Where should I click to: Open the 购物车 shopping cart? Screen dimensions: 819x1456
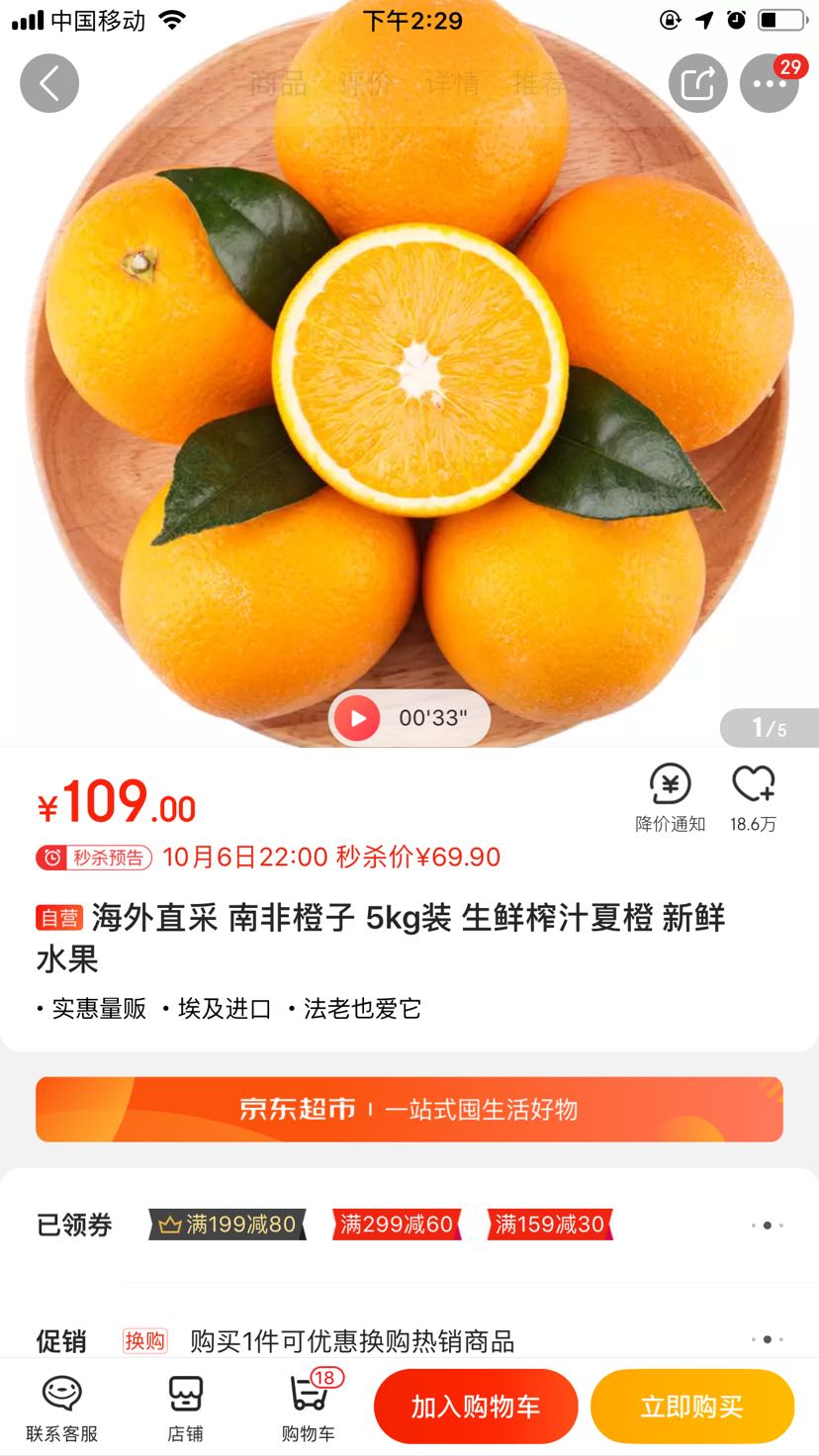(x=308, y=1407)
